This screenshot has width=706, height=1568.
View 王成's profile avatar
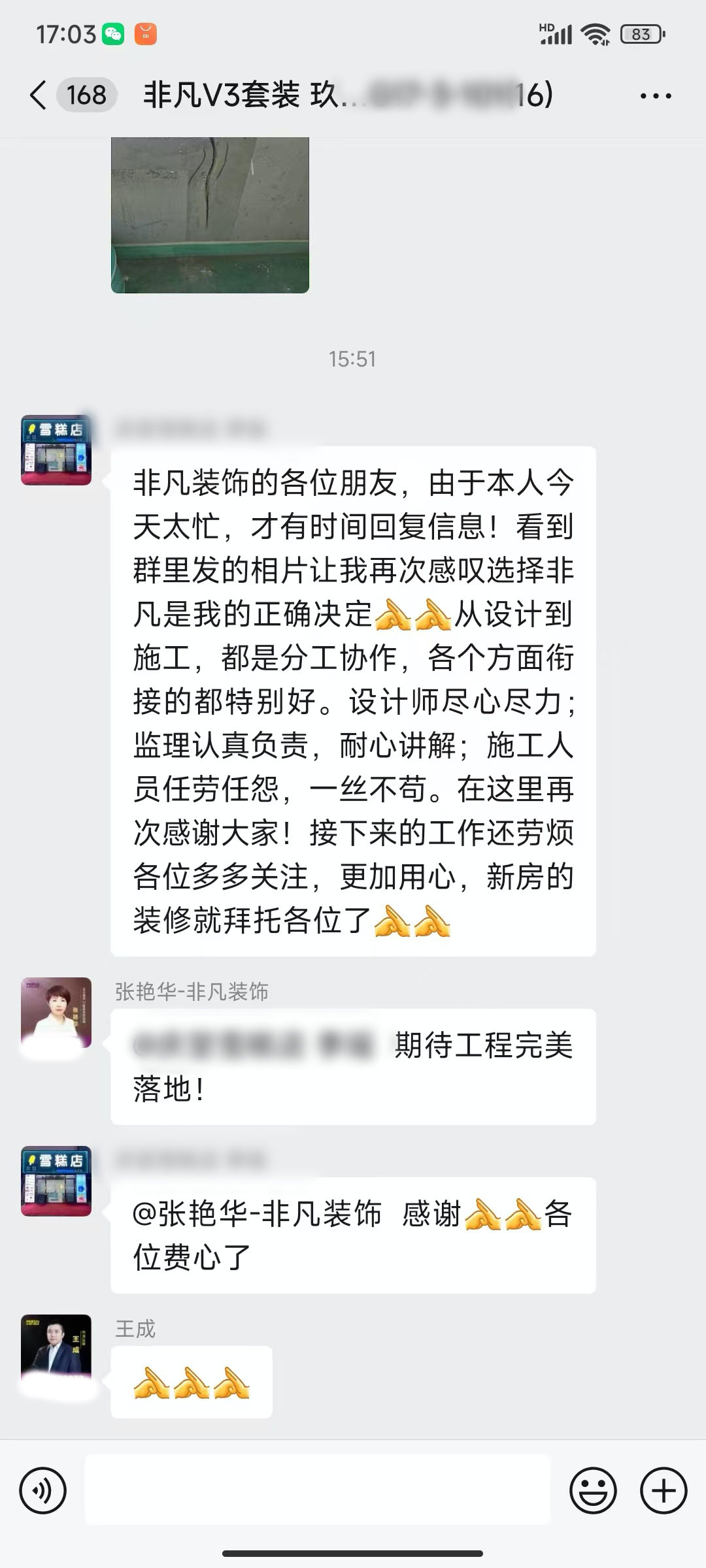point(56,1348)
